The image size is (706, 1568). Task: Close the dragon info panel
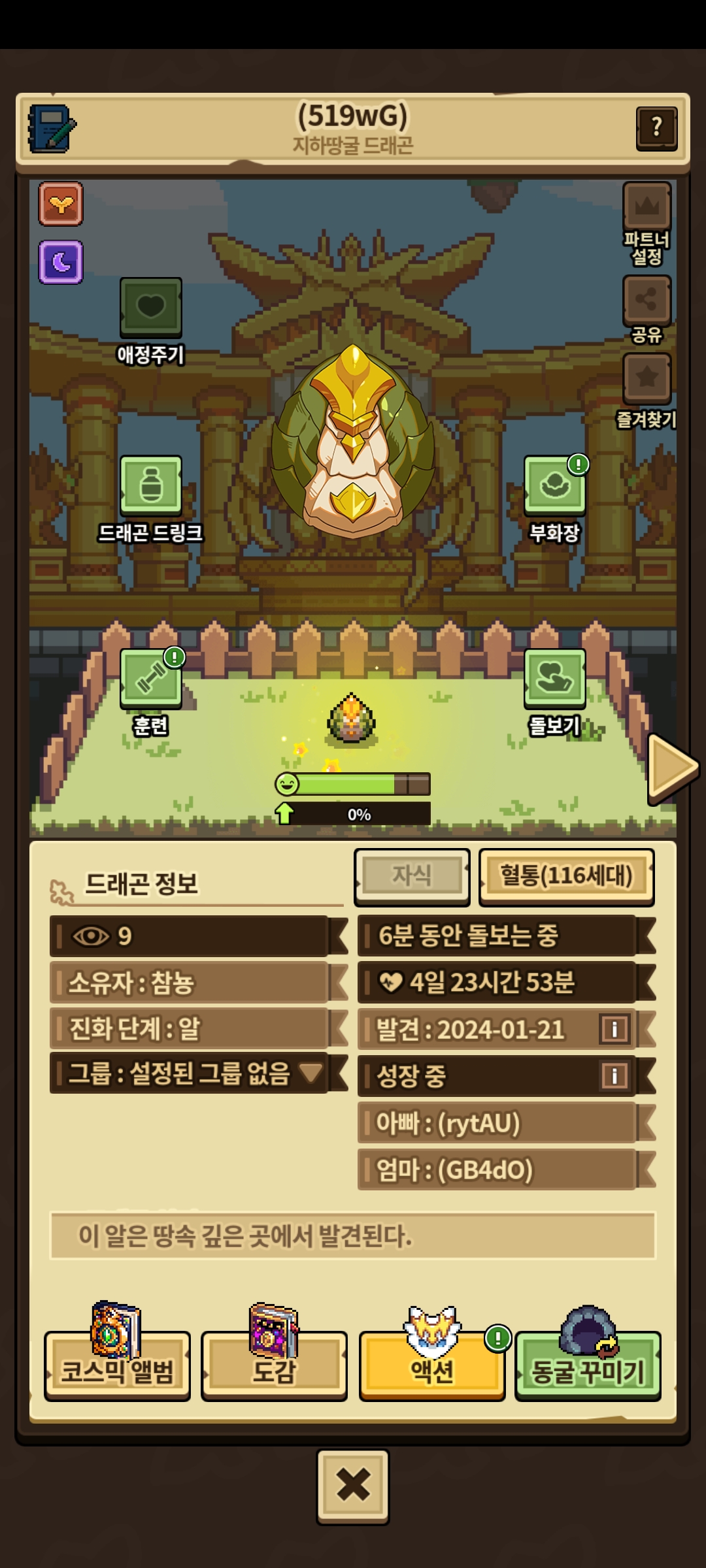pos(353,1486)
